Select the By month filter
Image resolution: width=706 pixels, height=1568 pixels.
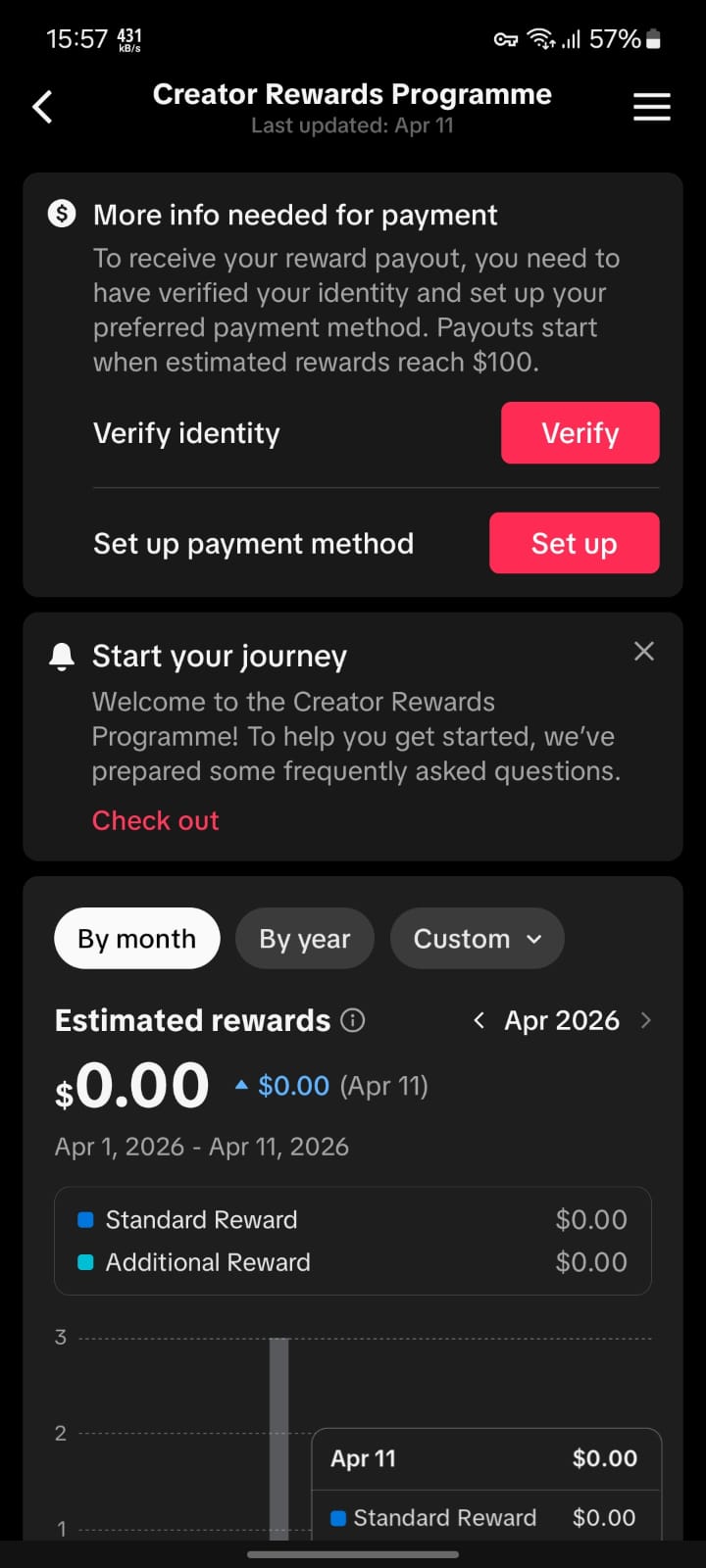pyautogui.click(x=136, y=939)
